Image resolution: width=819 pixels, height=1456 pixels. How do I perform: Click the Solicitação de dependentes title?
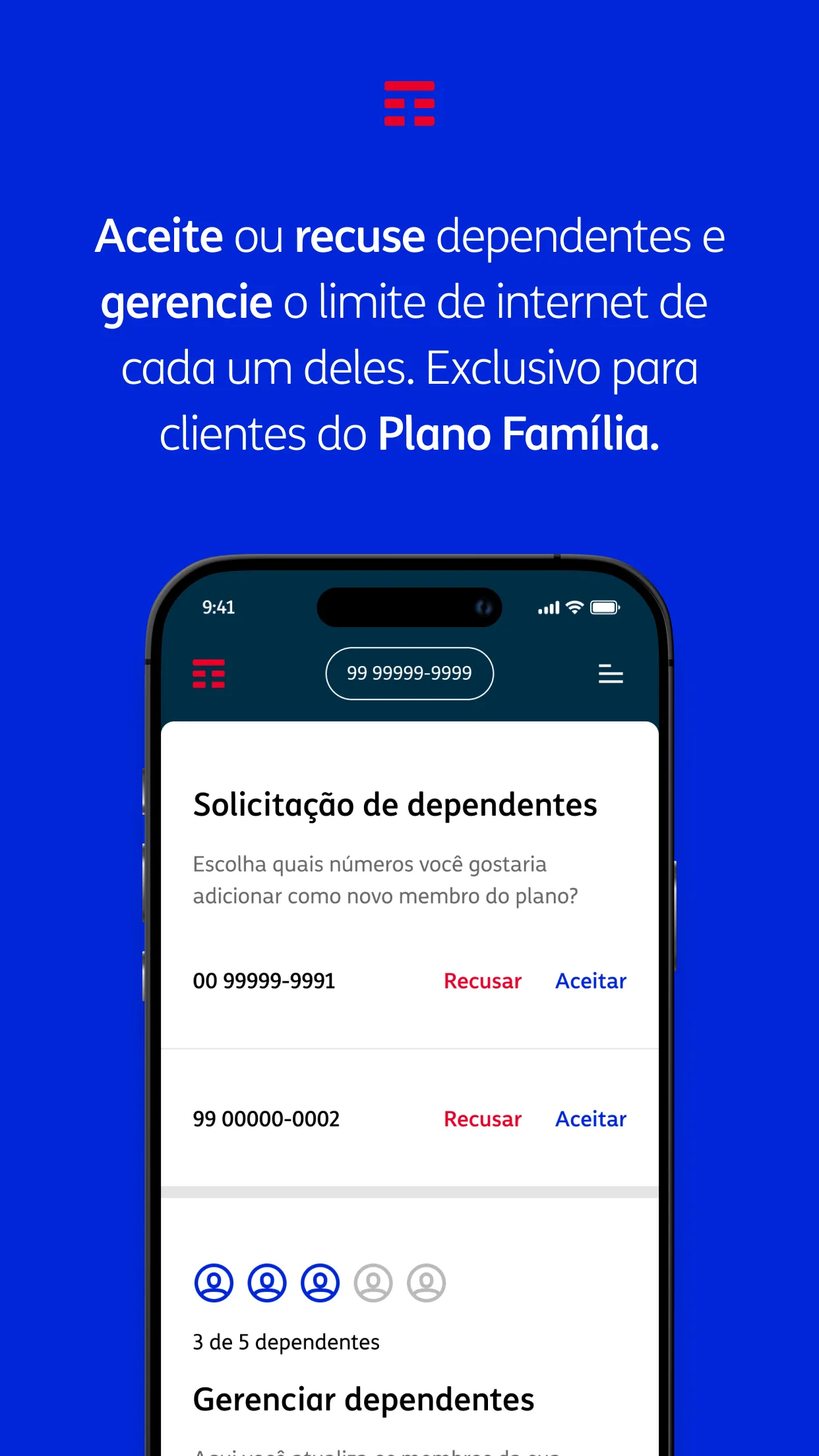click(395, 804)
